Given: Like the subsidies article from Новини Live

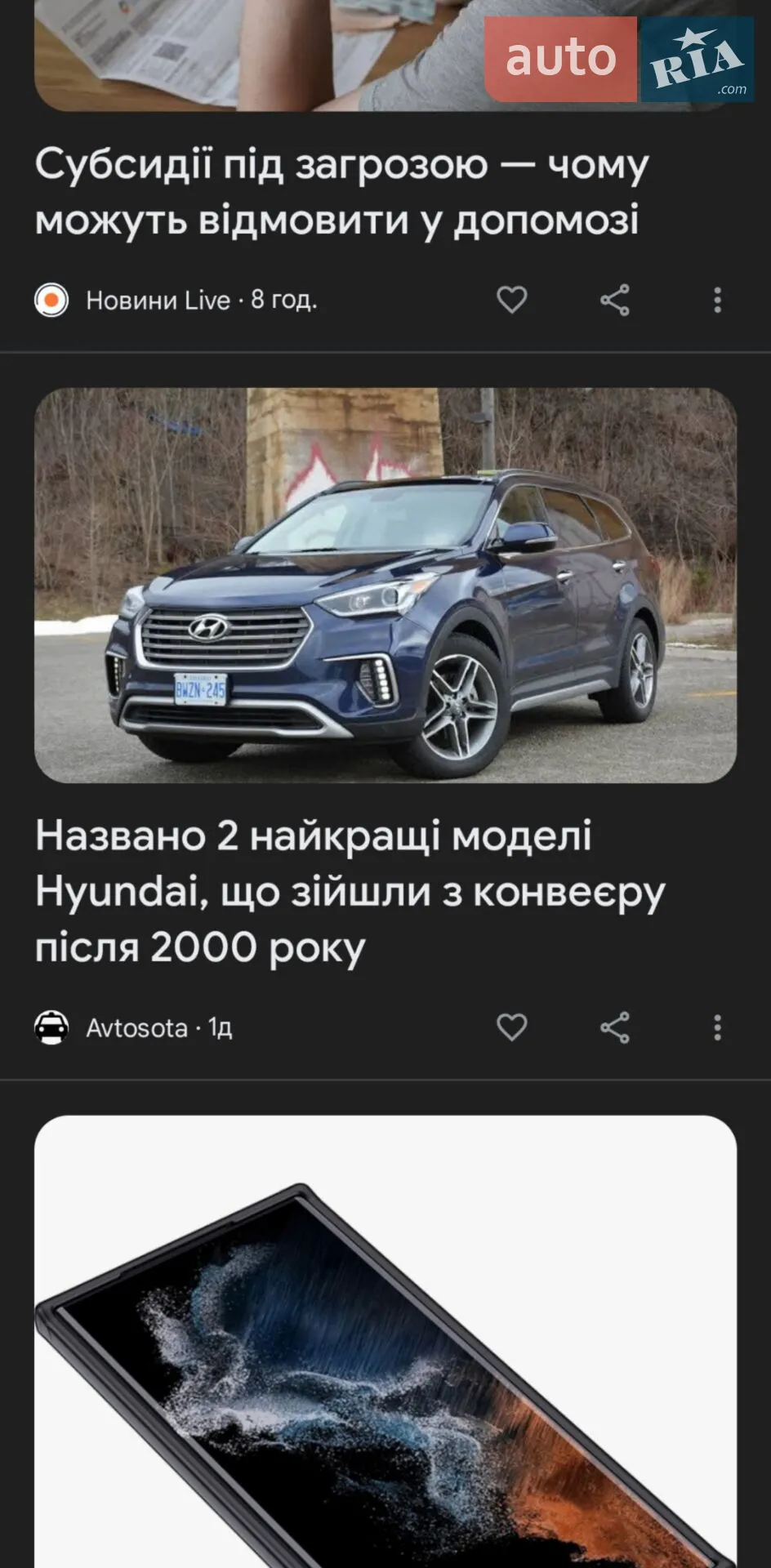Looking at the screenshot, I should pos(512,300).
